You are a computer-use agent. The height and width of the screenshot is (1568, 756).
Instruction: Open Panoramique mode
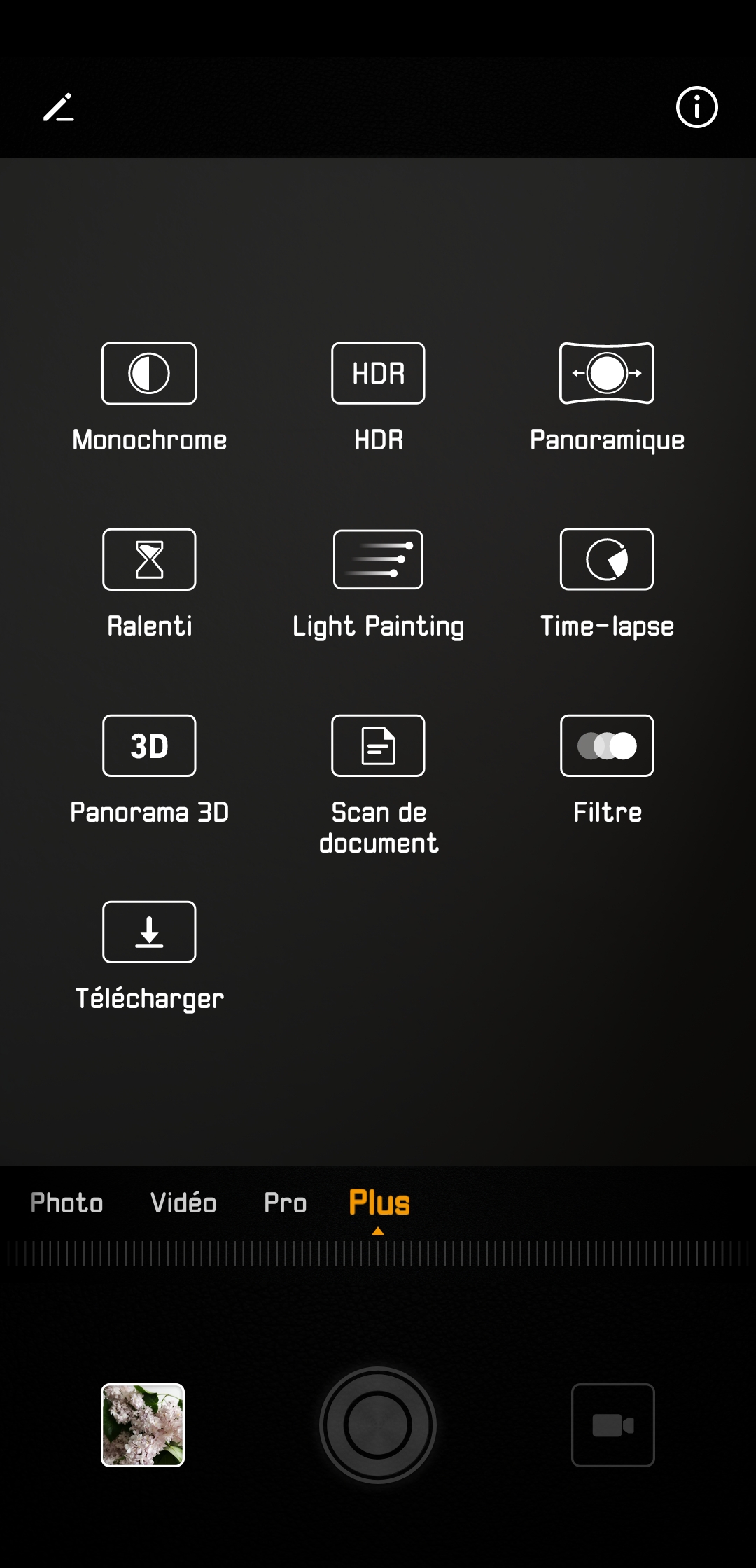pyautogui.click(x=607, y=374)
